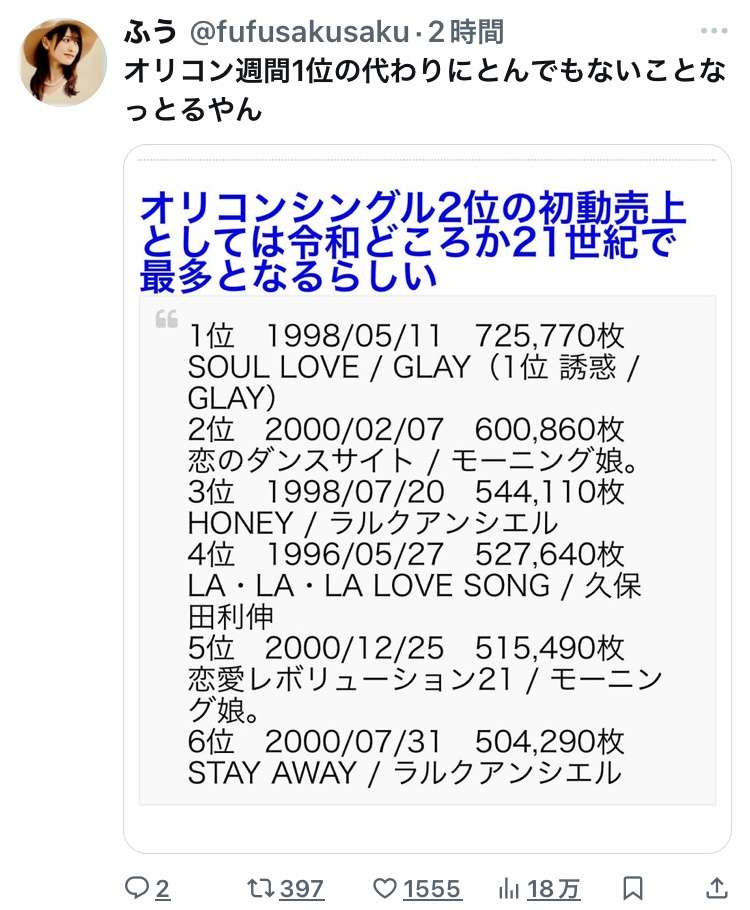Share ふう's tweet

716,887
